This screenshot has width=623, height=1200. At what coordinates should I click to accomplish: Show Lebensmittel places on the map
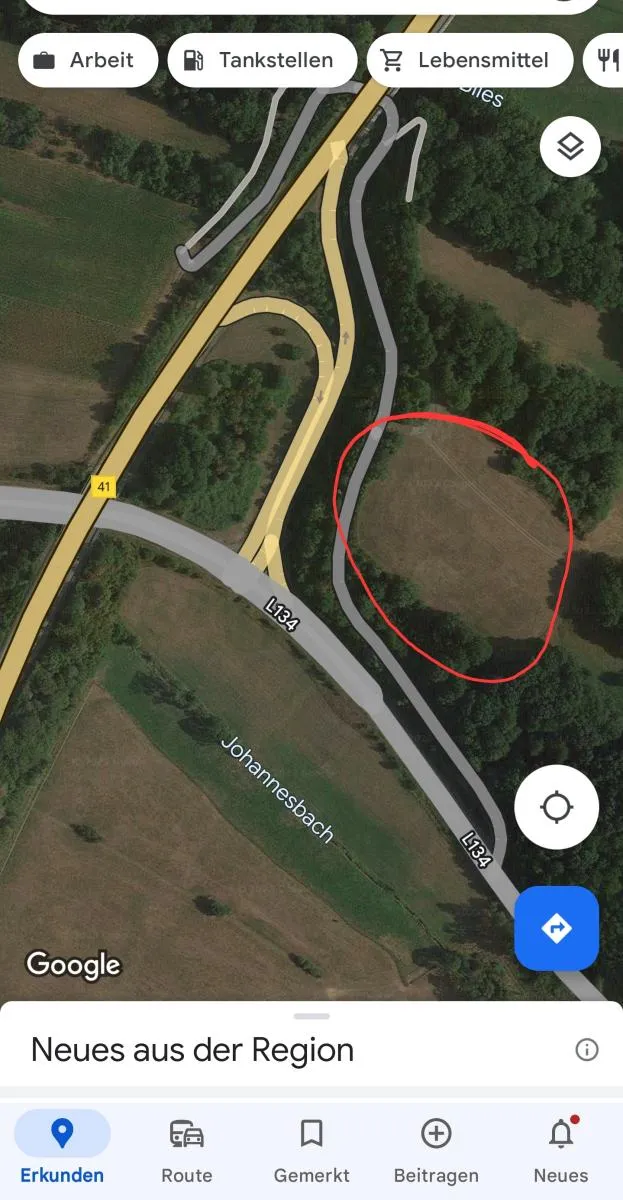(x=471, y=60)
